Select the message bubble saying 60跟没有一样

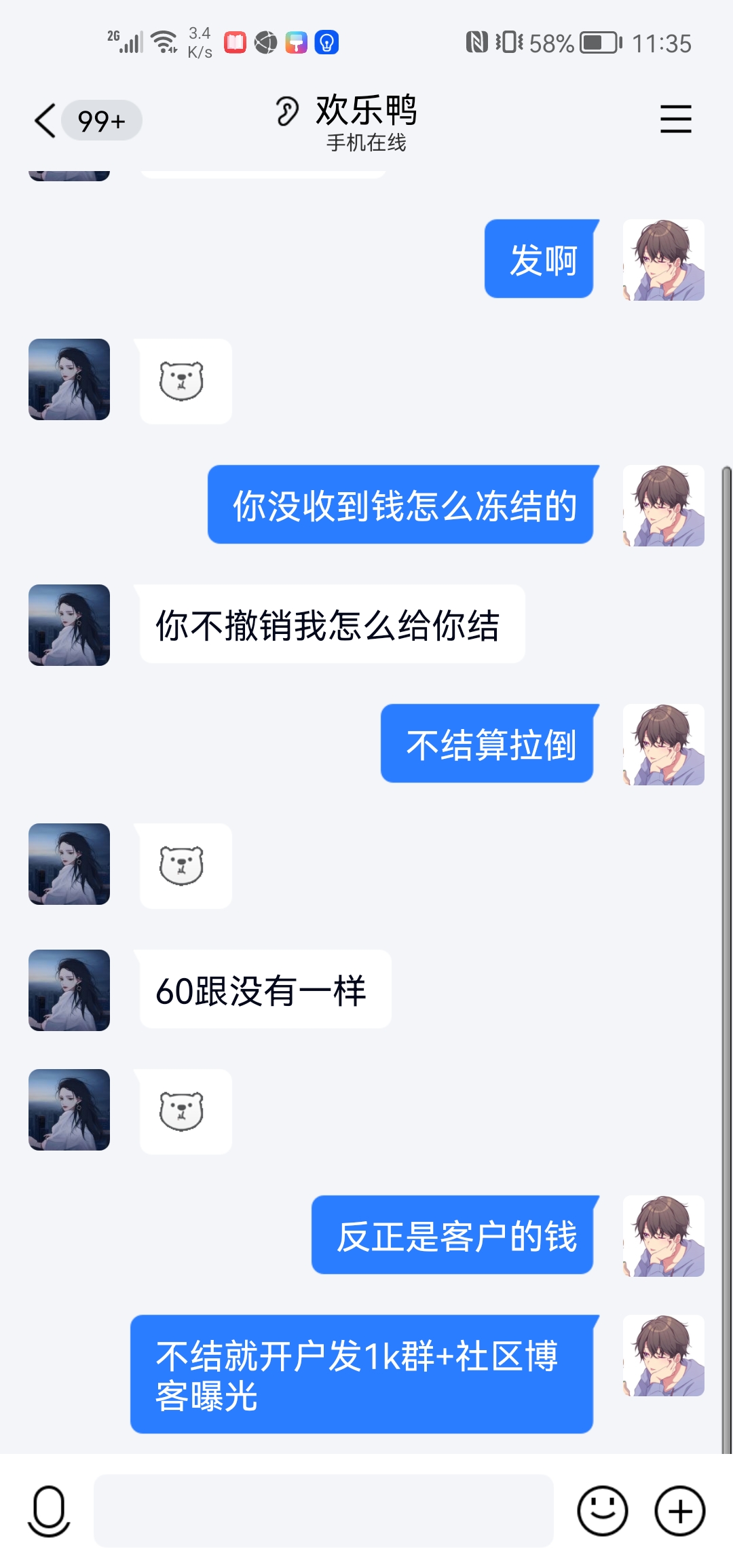[x=263, y=990]
